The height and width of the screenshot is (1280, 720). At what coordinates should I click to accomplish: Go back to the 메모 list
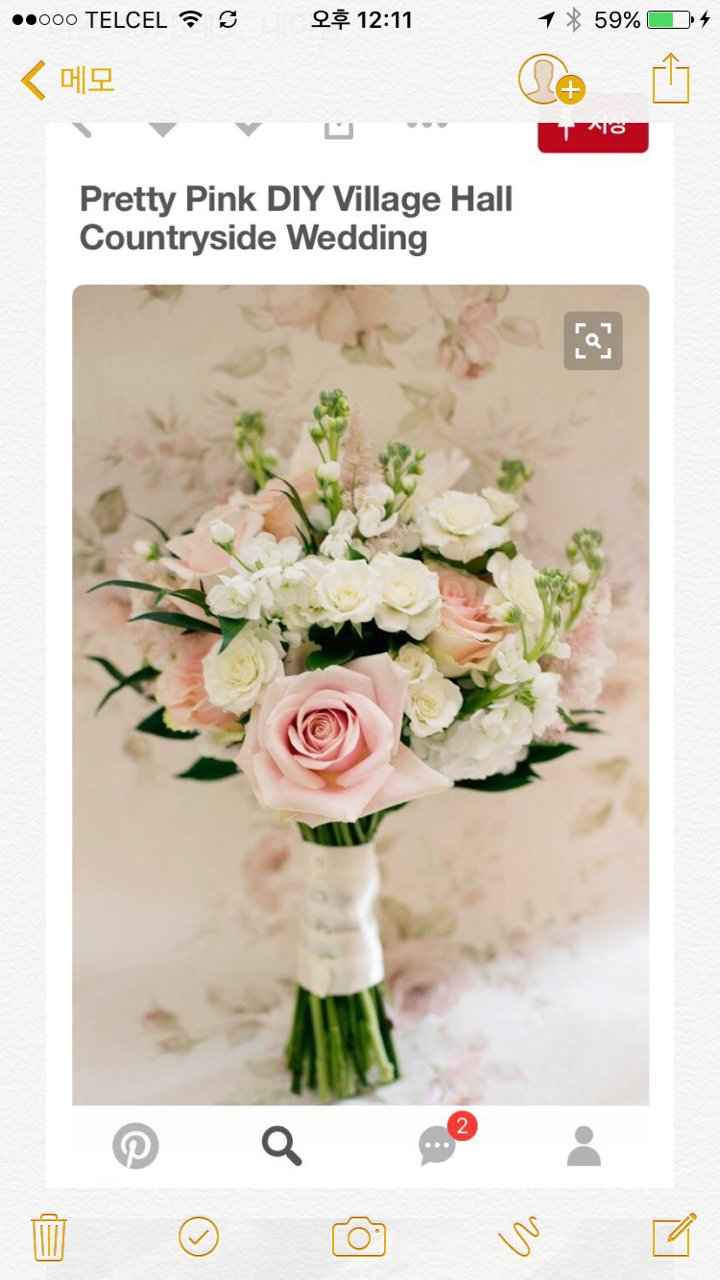click(x=68, y=80)
